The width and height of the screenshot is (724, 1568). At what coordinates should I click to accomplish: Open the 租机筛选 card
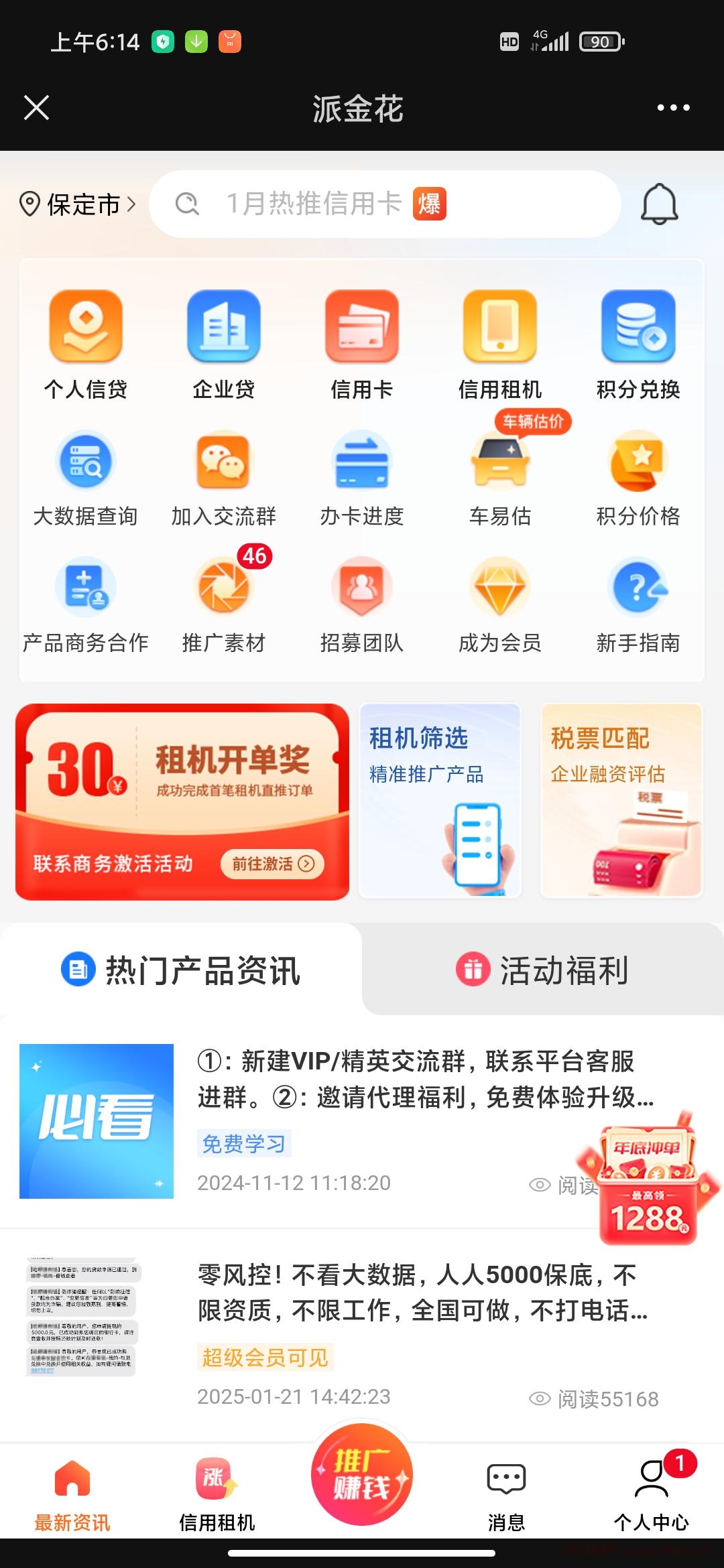pyautogui.click(x=440, y=800)
